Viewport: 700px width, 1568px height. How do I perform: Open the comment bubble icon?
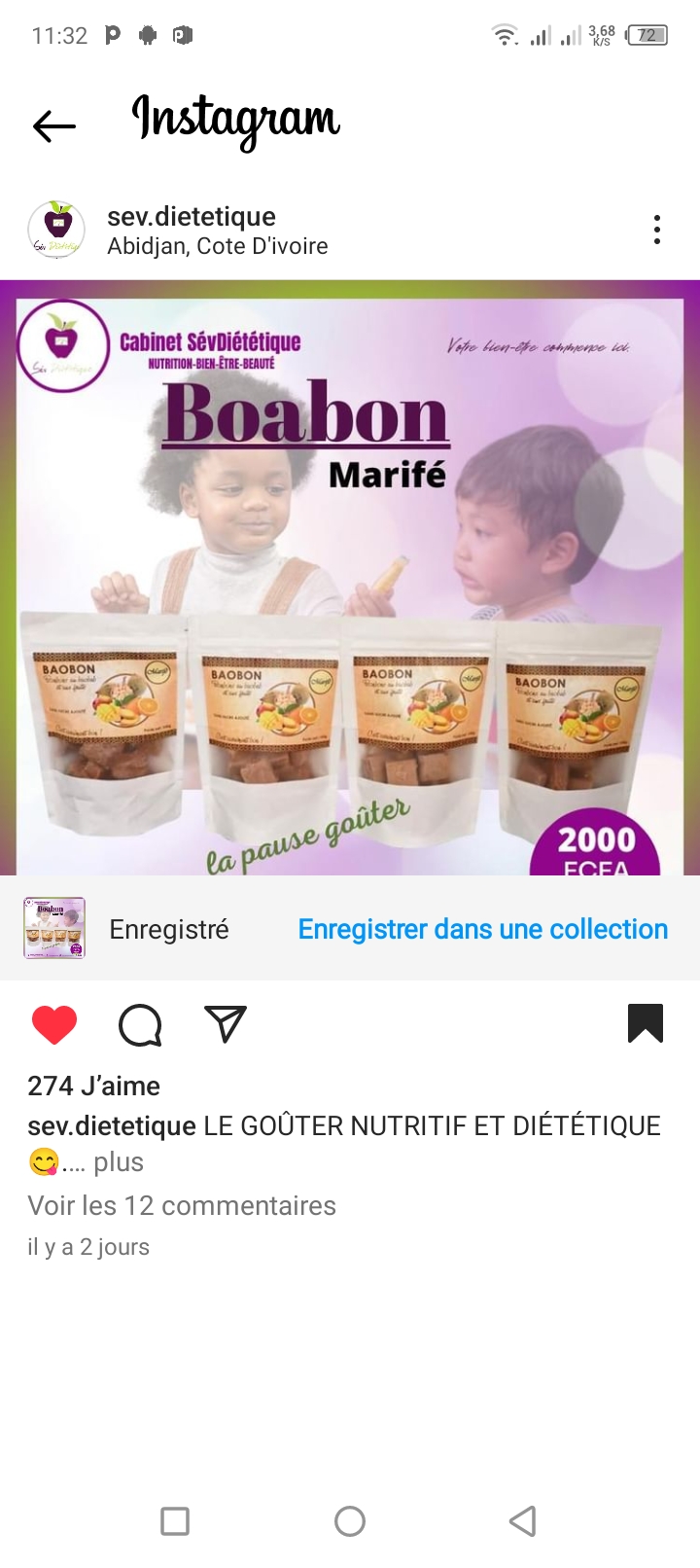[140, 1024]
